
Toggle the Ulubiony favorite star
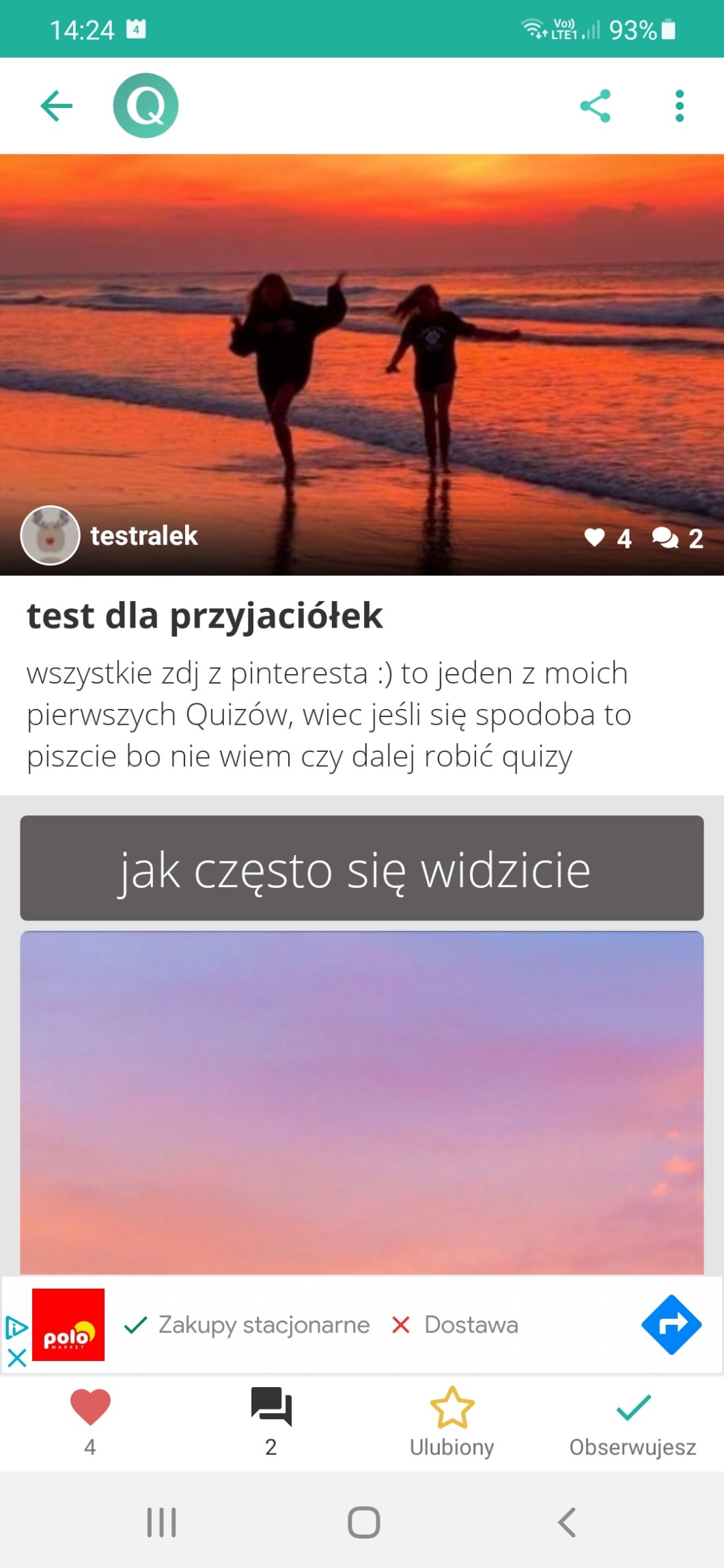451,1409
